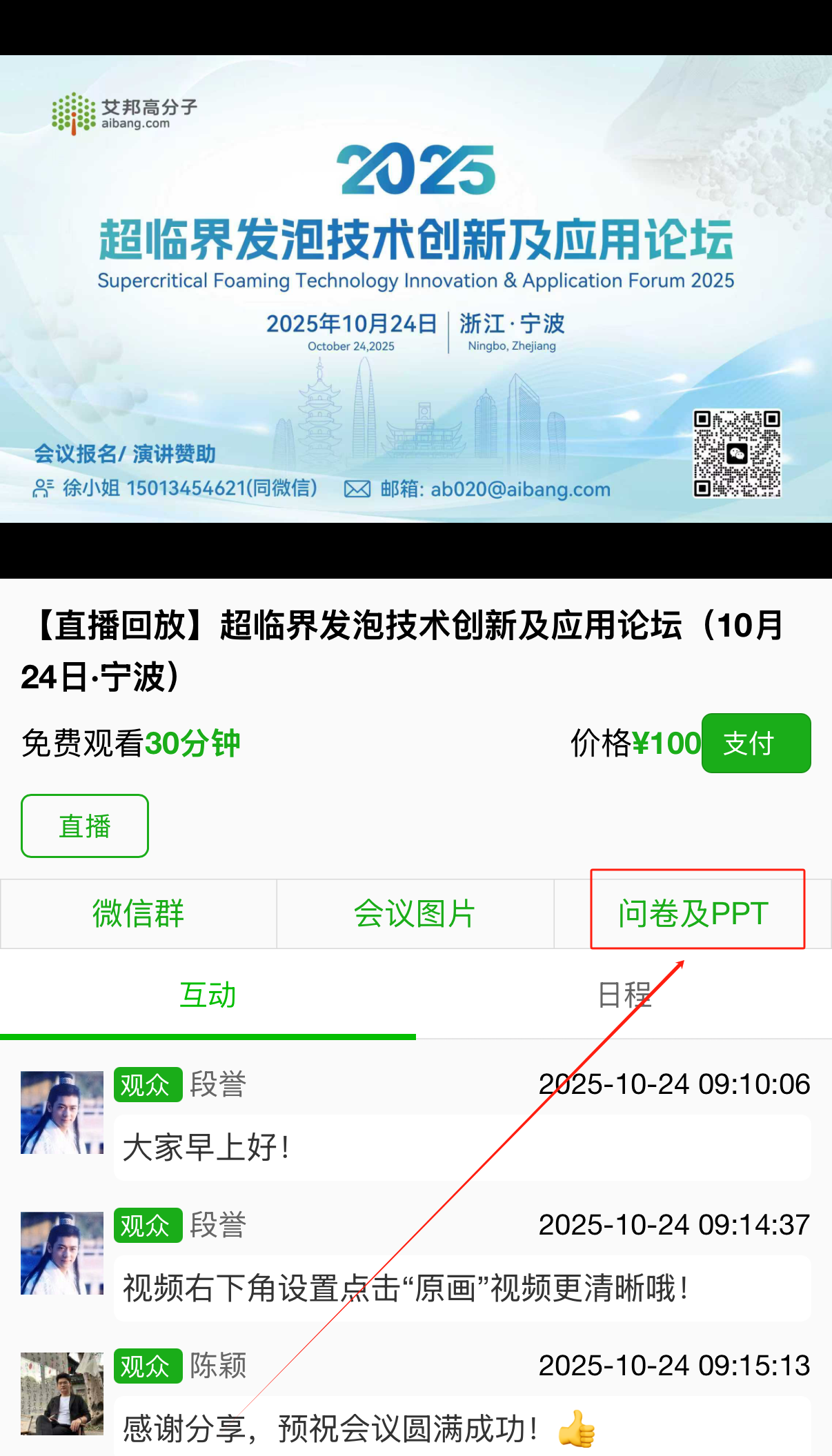Open 问卷及PPT
832x1456 pixels.
[x=693, y=914]
